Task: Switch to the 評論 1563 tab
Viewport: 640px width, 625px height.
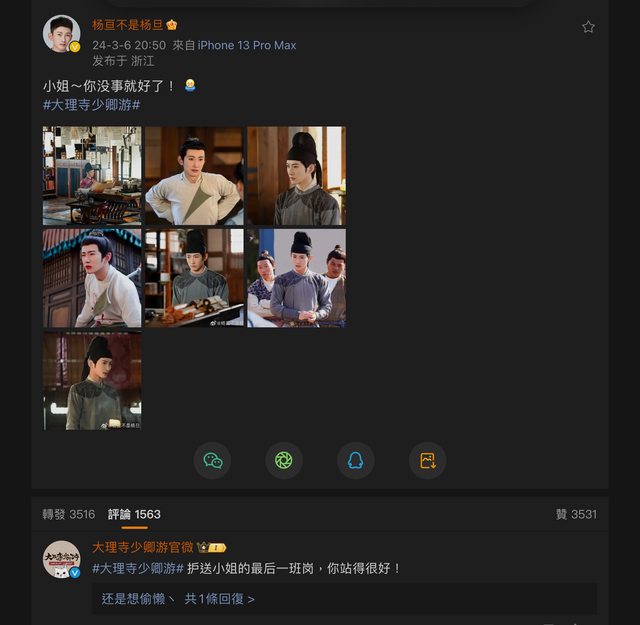Action: point(134,514)
